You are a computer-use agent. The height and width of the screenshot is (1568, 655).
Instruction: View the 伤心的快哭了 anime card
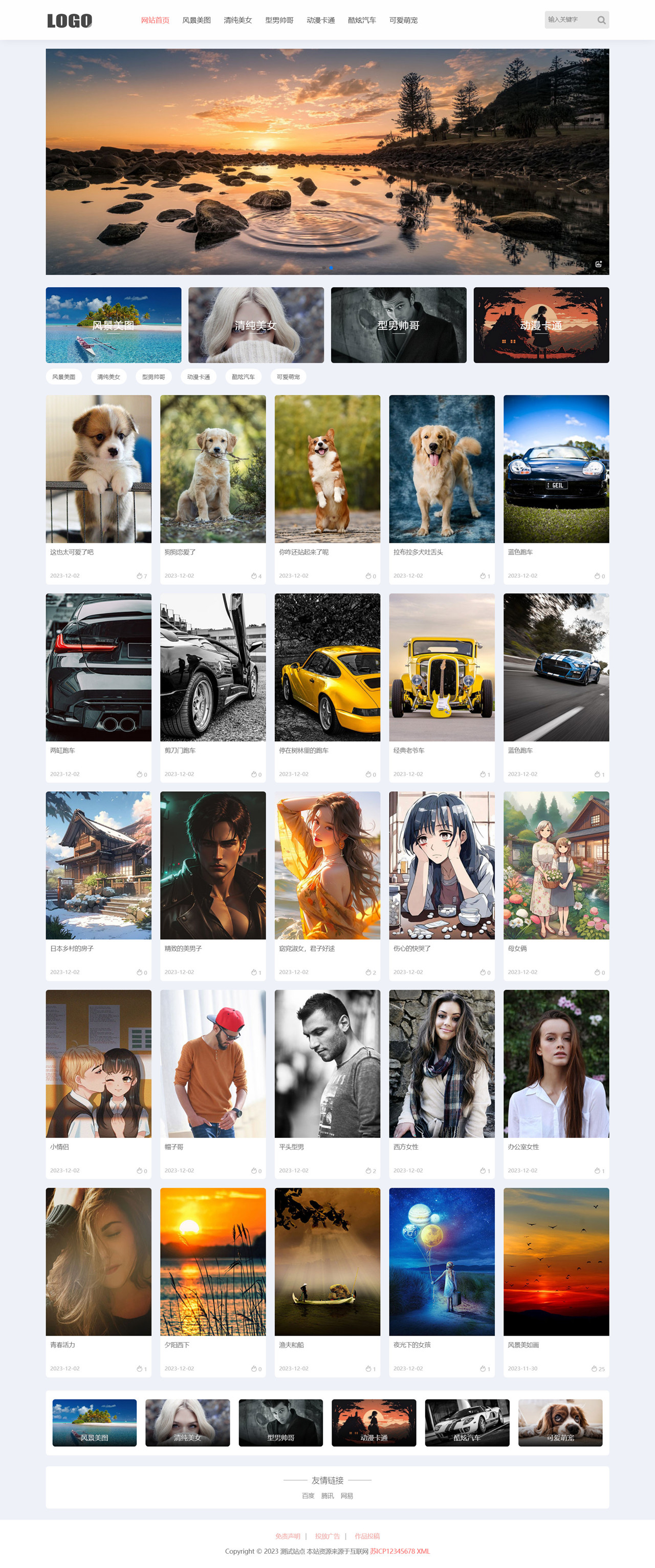click(x=442, y=865)
